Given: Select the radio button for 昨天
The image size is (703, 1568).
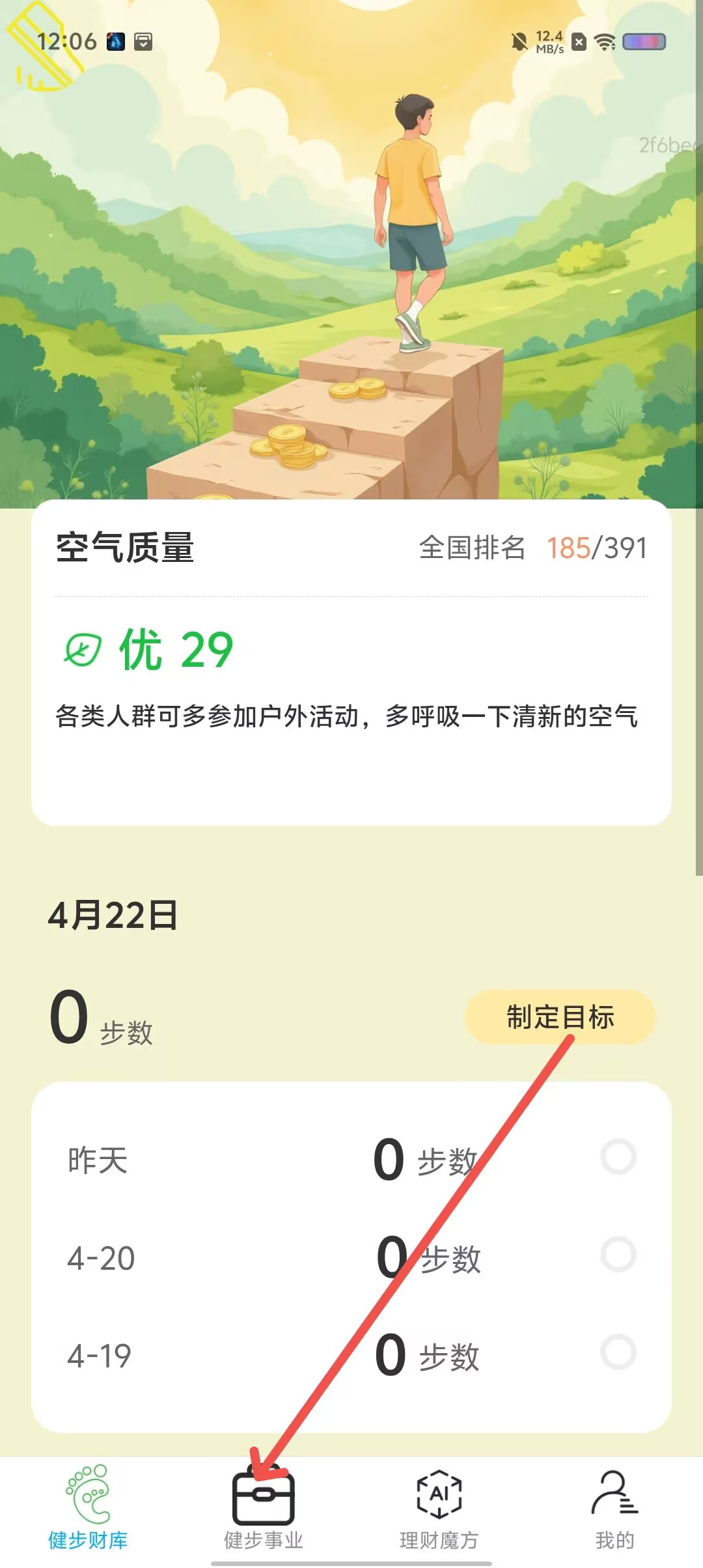Looking at the screenshot, I should 618,1157.
